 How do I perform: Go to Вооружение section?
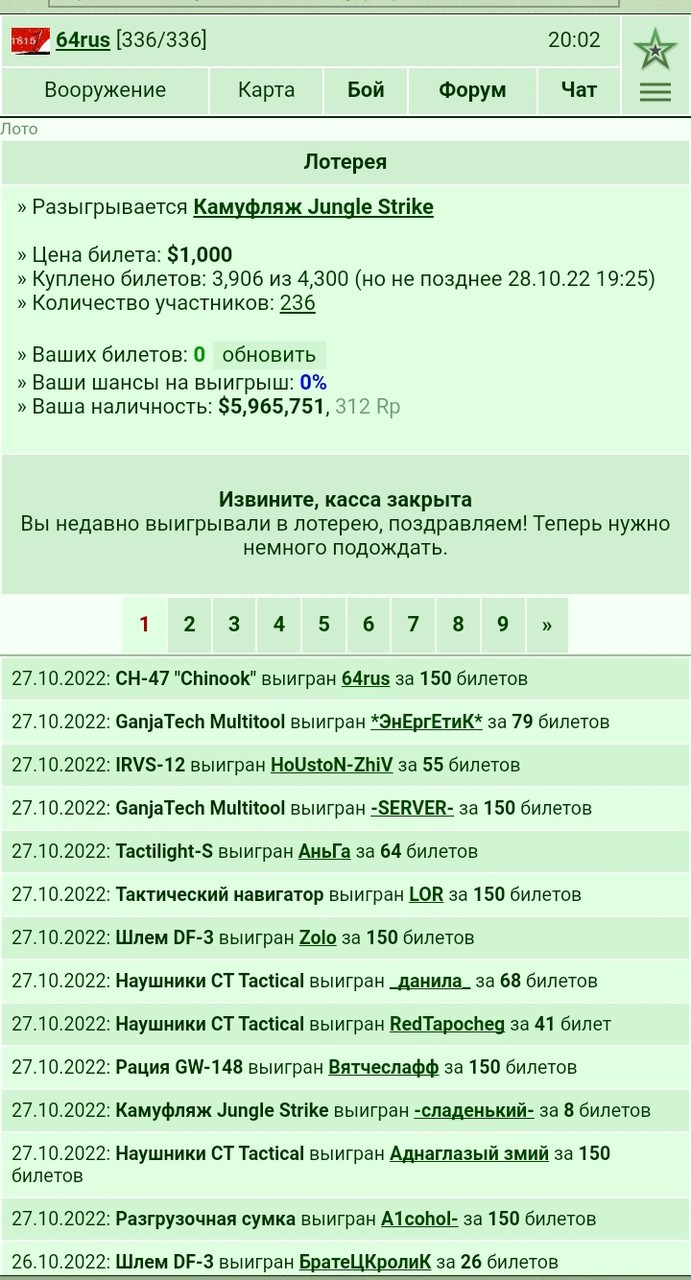click(105, 90)
